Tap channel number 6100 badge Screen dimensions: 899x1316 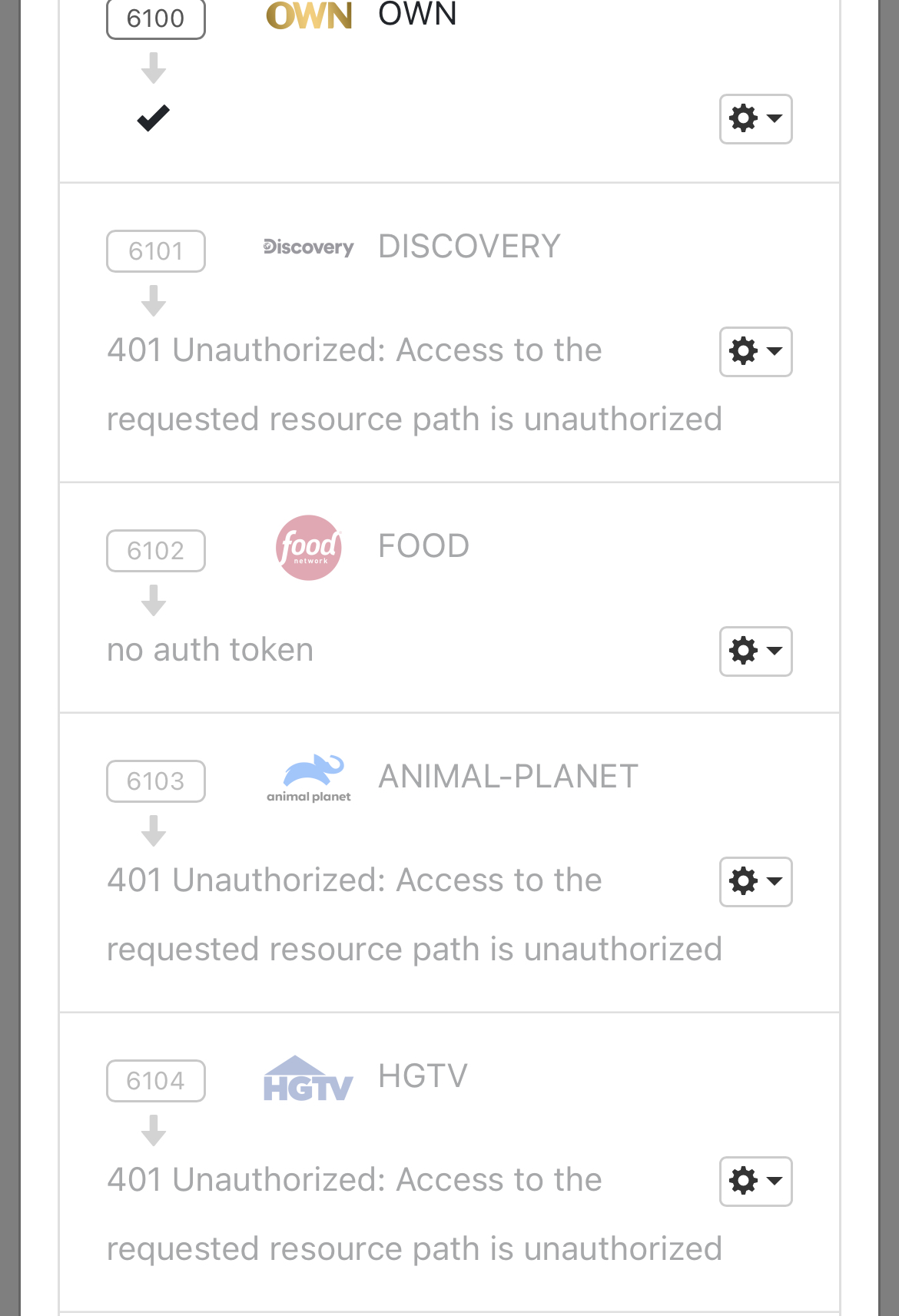click(156, 18)
